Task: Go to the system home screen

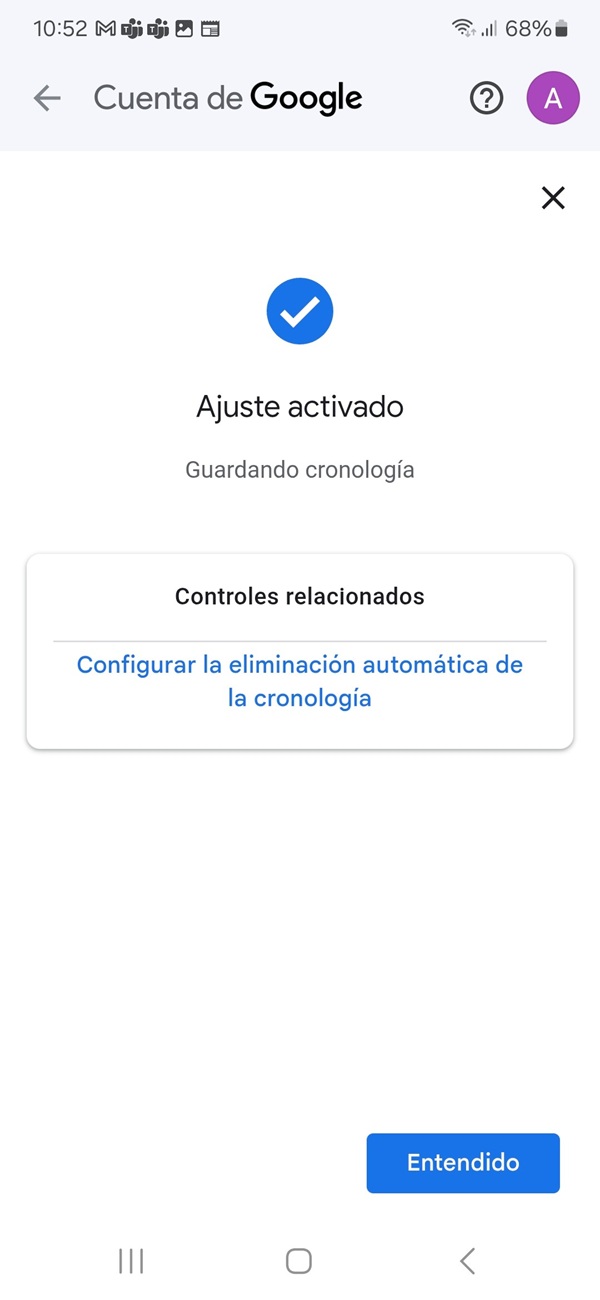Action: pyautogui.click(x=299, y=1261)
